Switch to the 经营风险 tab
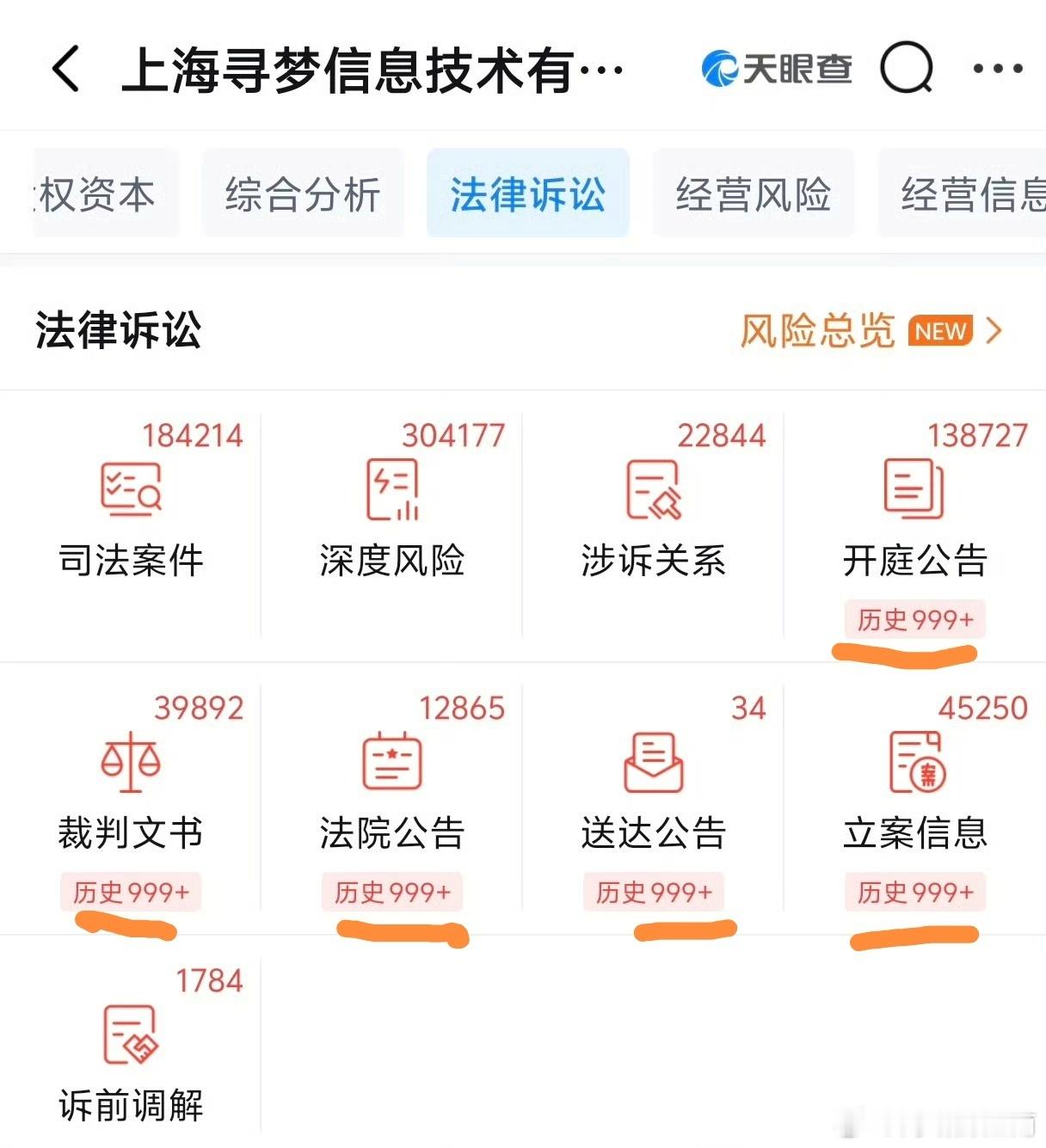Viewport: 1046px width, 1148px height. click(754, 193)
